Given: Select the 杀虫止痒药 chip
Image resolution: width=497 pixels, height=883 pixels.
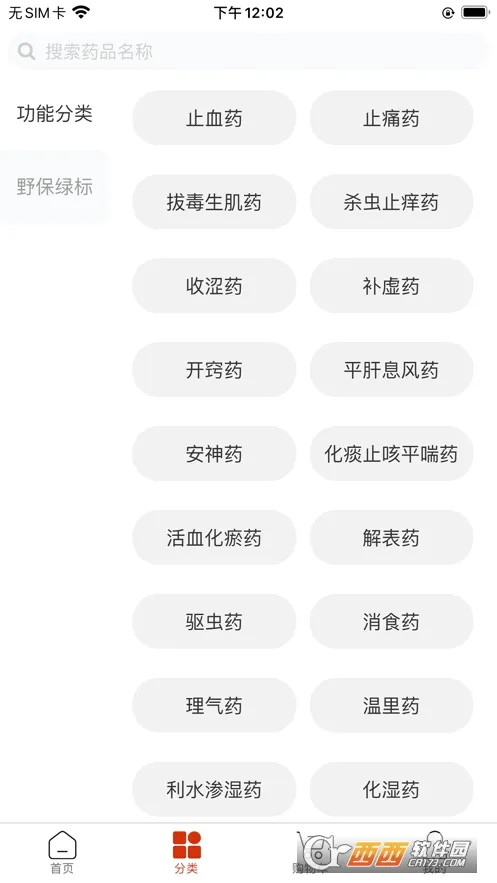Looking at the screenshot, I should click(x=391, y=202).
